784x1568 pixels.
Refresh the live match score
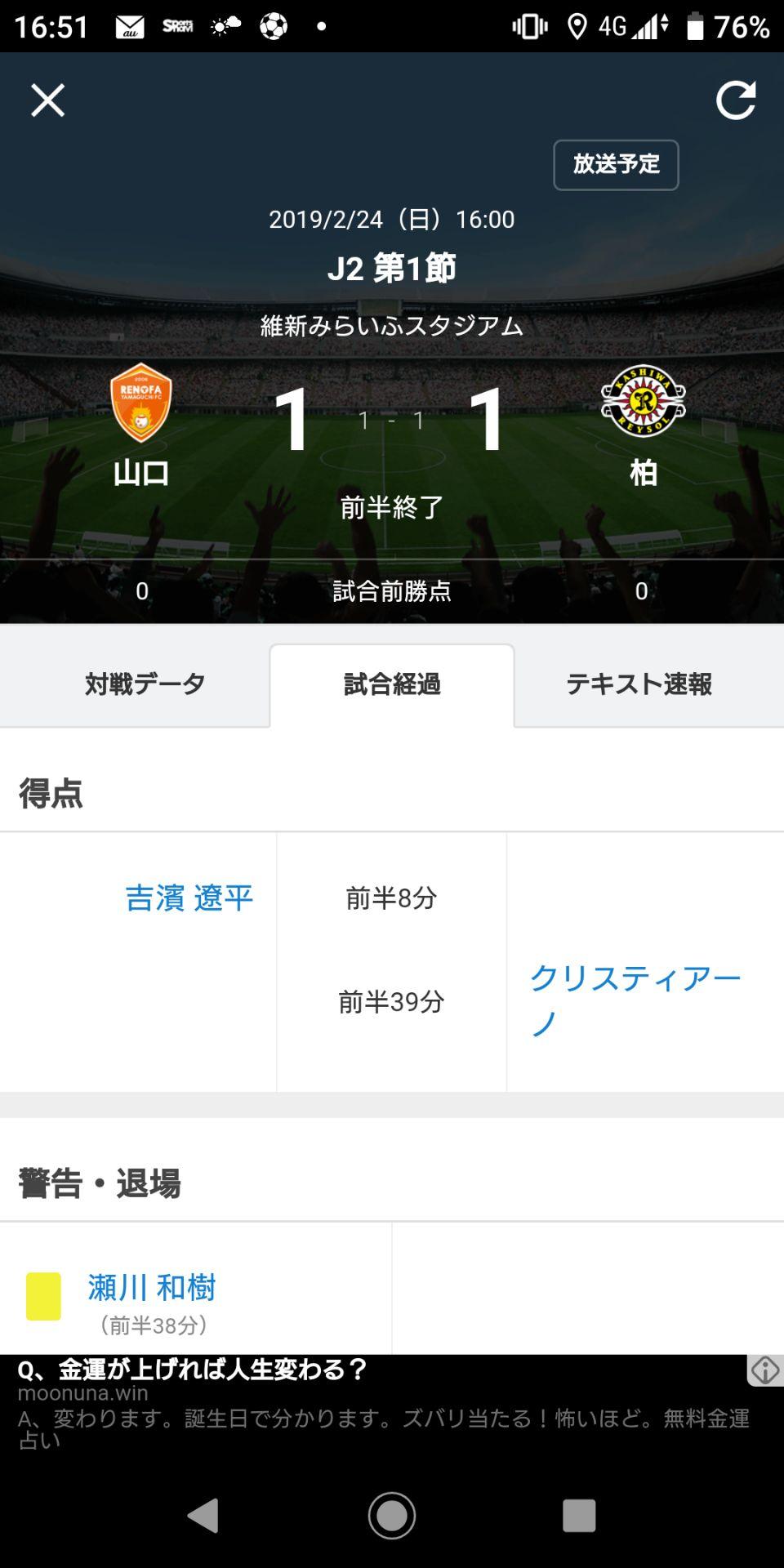coord(735,100)
